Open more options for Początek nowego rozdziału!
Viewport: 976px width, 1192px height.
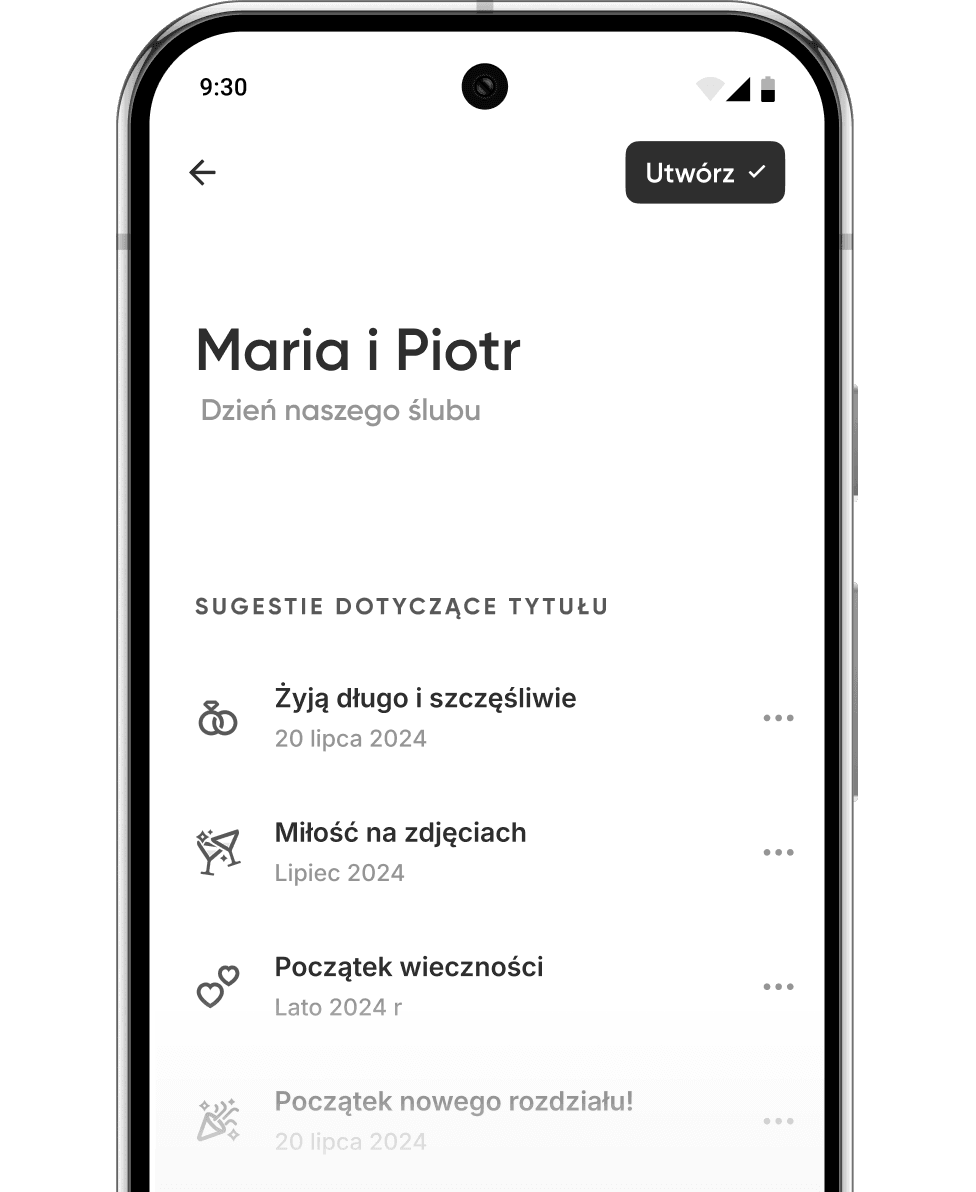tap(778, 1121)
